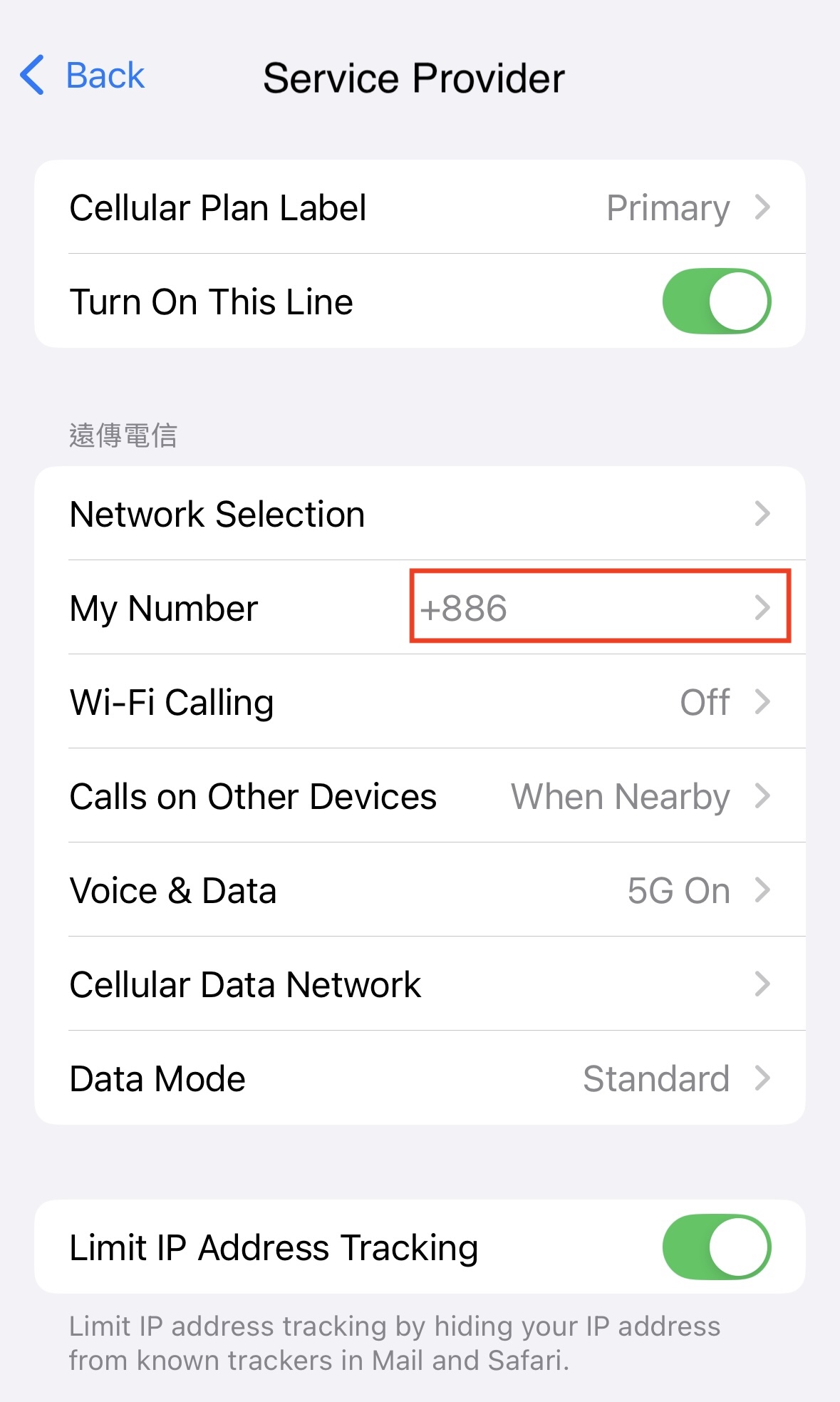Toggle Turn On This Line switch
The height and width of the screenshot is (1402, 840).
[x=716, y=301]
